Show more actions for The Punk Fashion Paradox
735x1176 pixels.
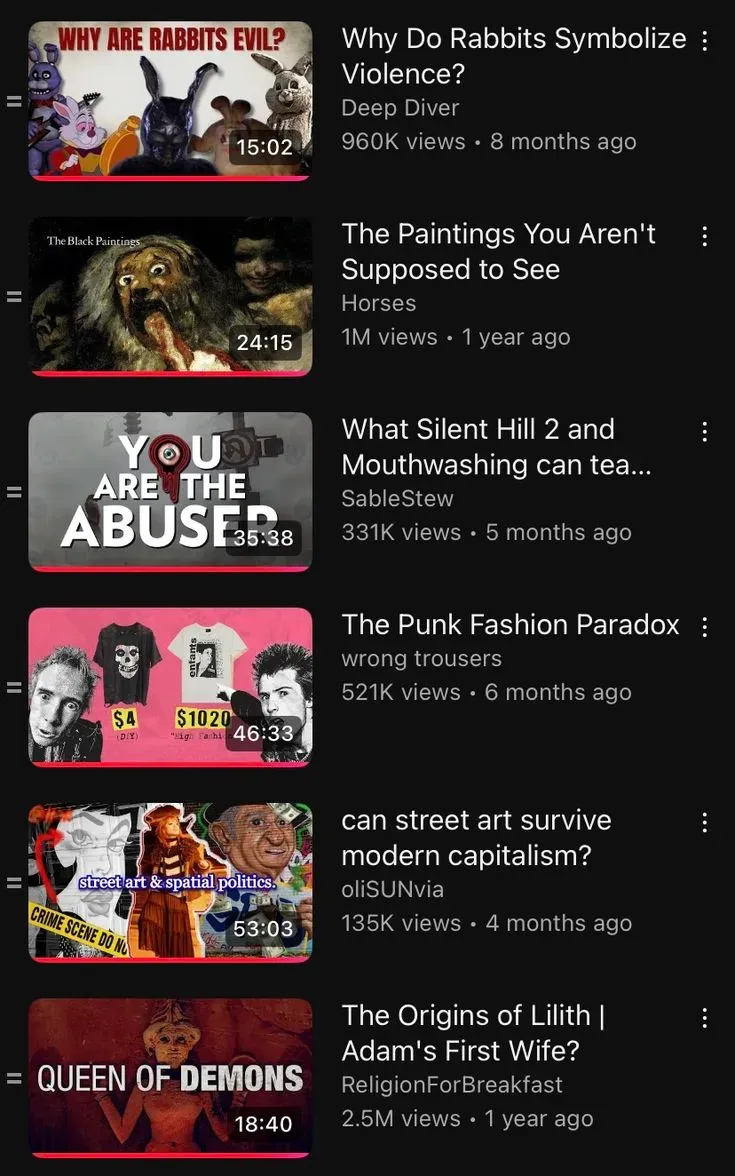(705, 627)
